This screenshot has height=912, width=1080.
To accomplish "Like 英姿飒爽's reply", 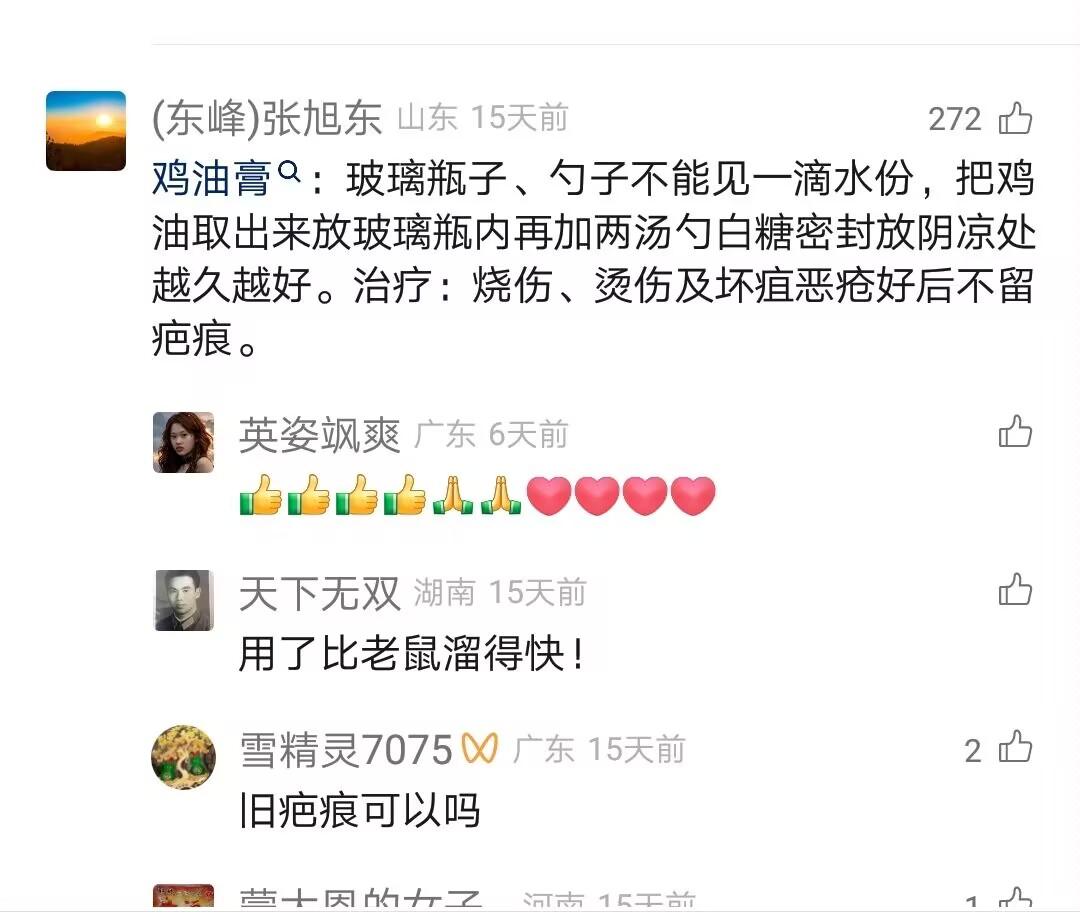I will [x=1015, y=432].
